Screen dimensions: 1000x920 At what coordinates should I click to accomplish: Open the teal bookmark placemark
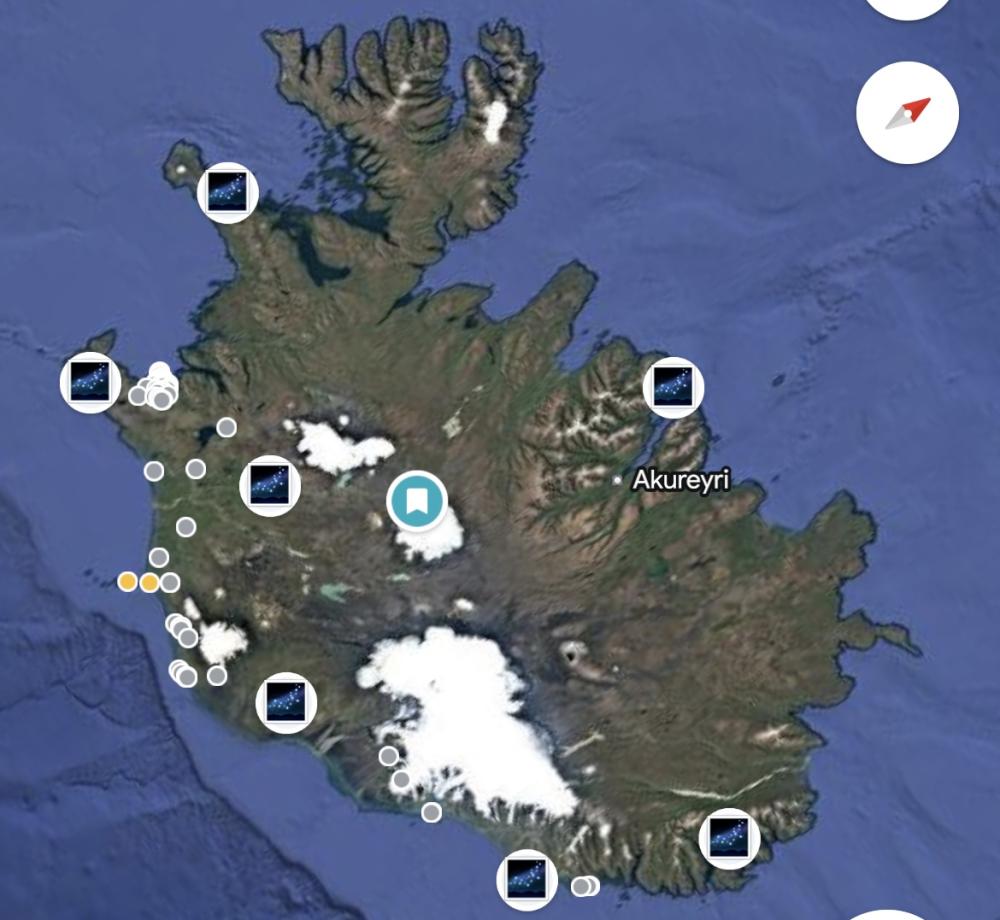[417, 501]
